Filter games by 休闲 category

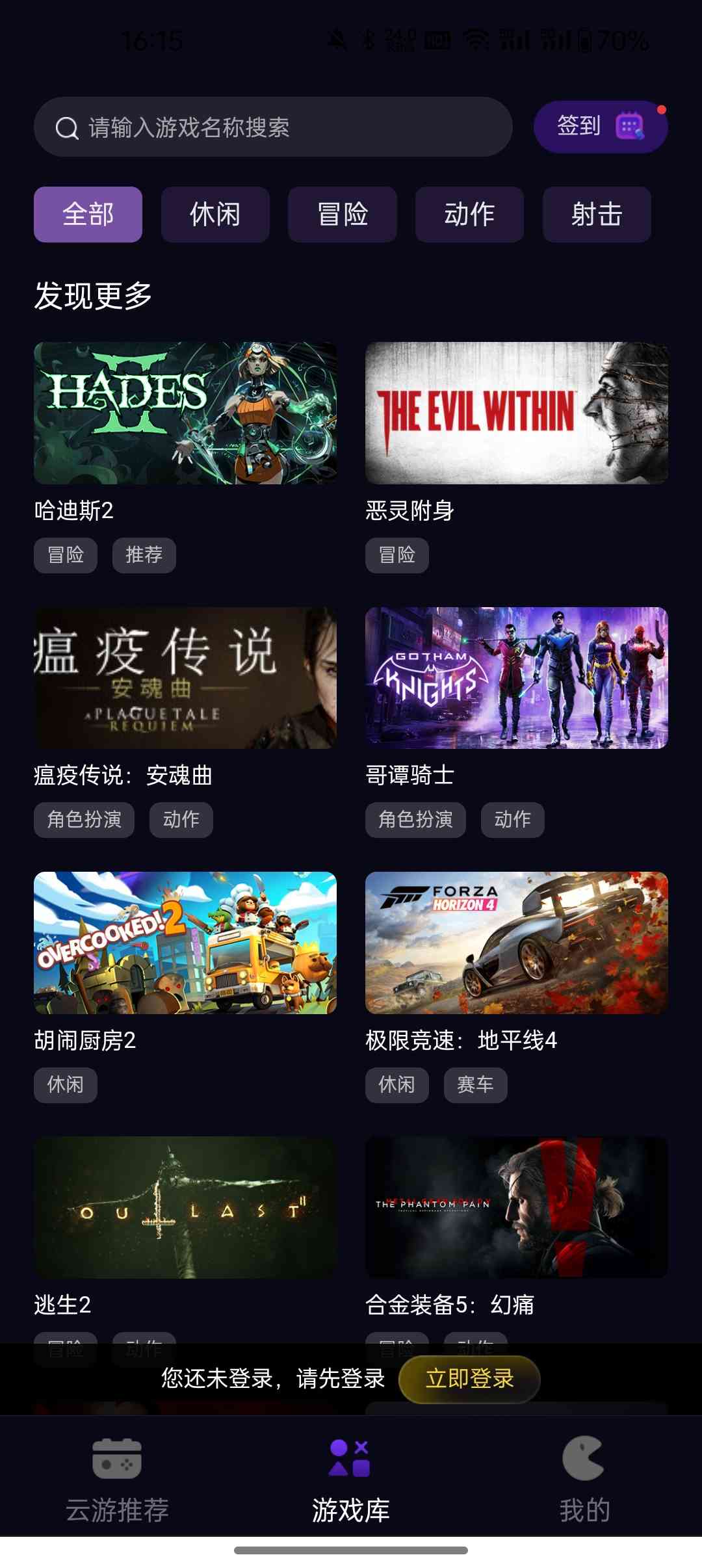(215, 215)
